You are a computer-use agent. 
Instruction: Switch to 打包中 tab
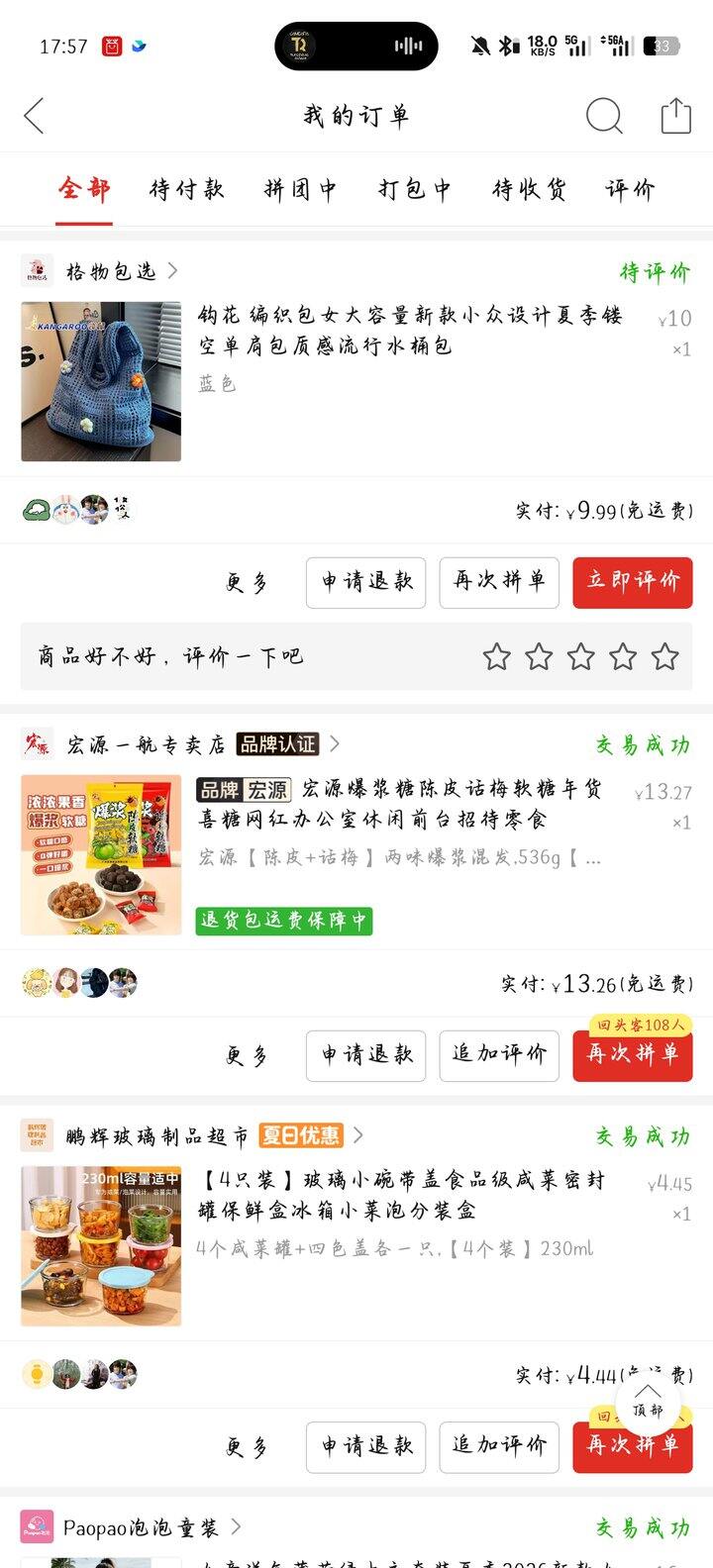click(x=414, y=189)
